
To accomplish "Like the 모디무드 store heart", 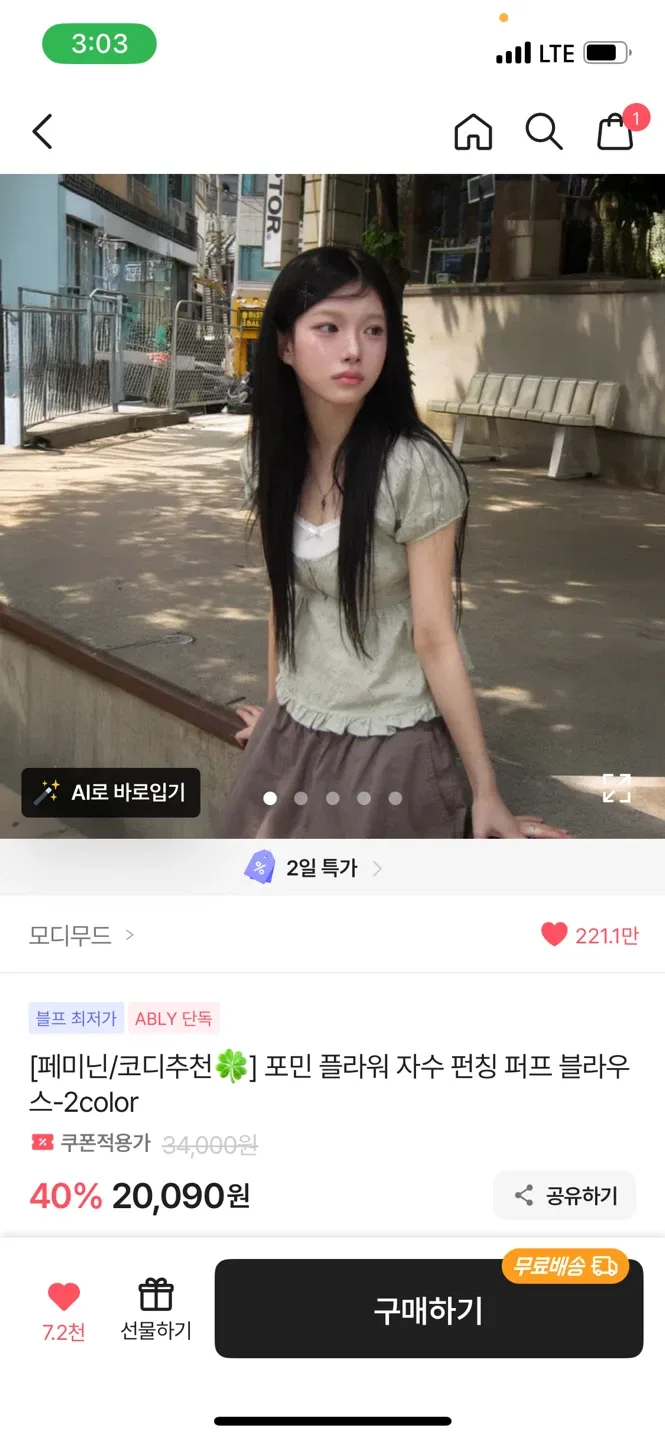I will tap(554, 935).
